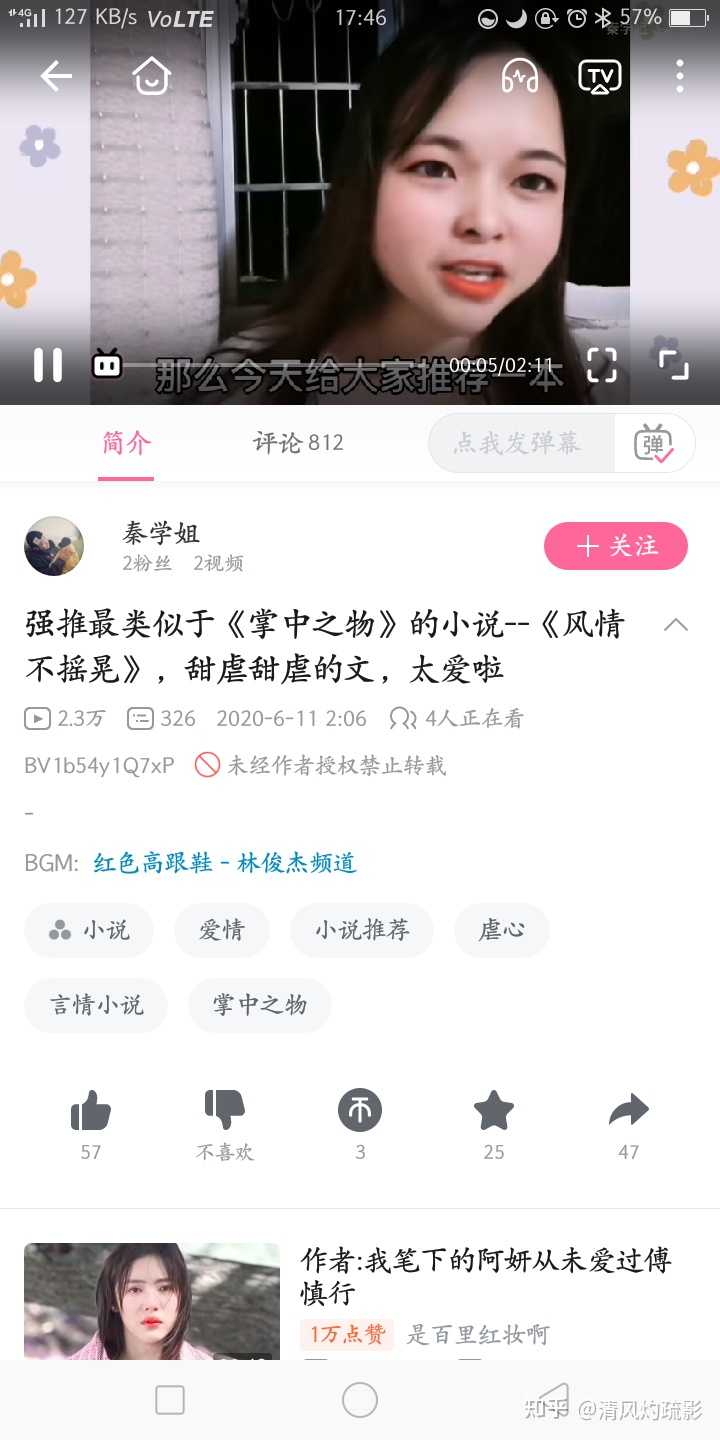Image resolution: width=720 pixels, height=1440 pixels.
Task: Cast the video to TV
Action: [600, 77]
